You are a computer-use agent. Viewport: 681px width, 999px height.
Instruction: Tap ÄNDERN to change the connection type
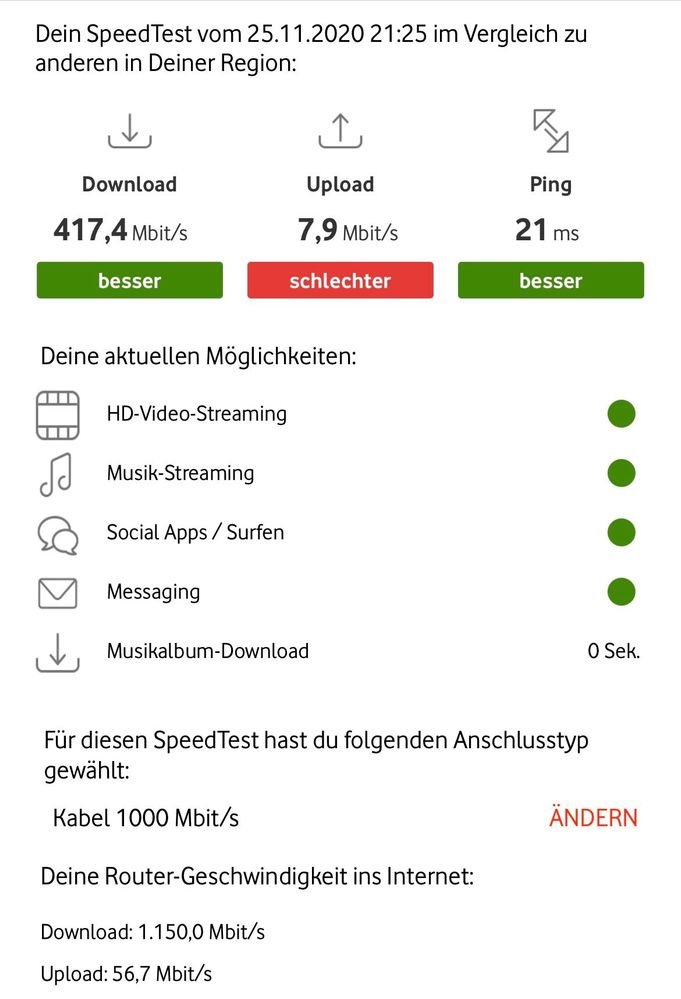pyautogui.click(x=593, y=818)
